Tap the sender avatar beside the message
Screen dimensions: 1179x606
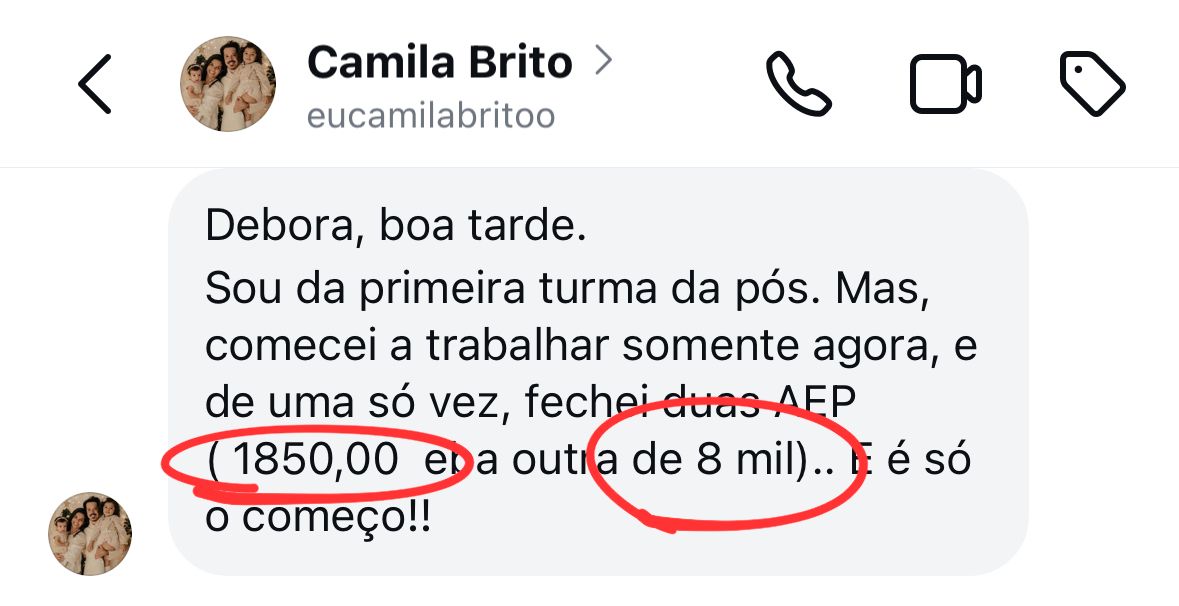(x=90, y=533)
